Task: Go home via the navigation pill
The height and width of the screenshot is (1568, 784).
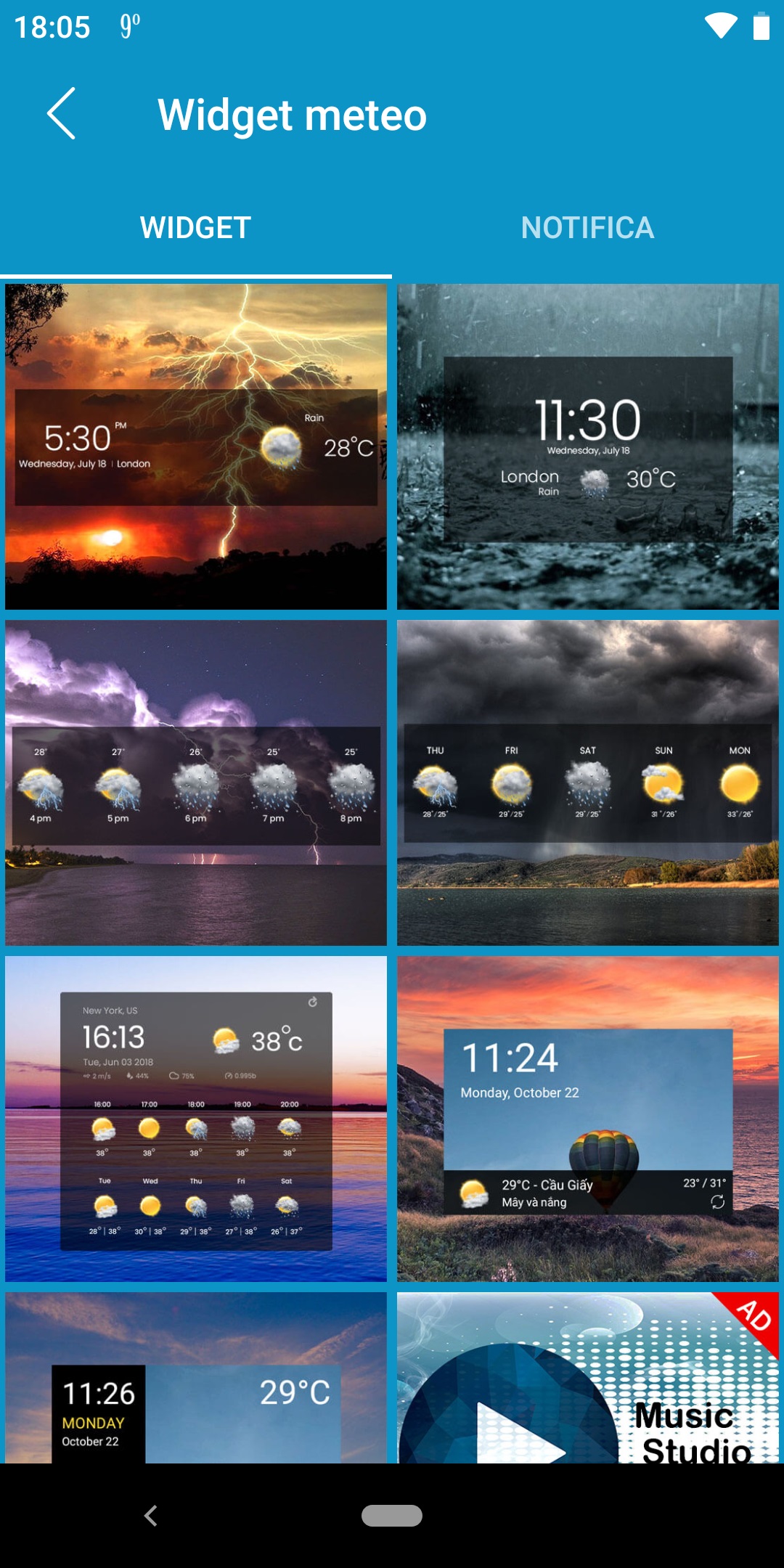Action: (392, 1516)
